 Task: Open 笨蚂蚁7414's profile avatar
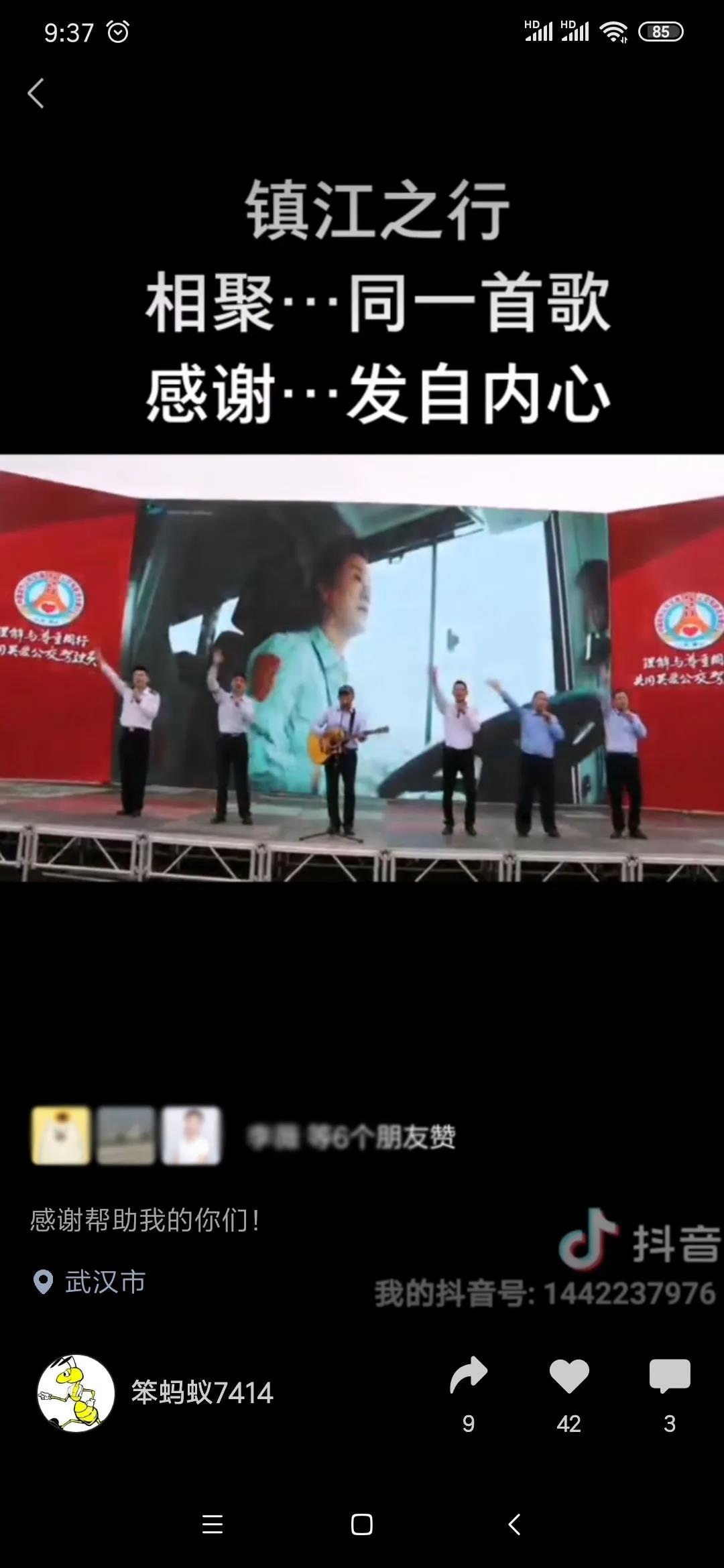click(x=76, y=1393)
